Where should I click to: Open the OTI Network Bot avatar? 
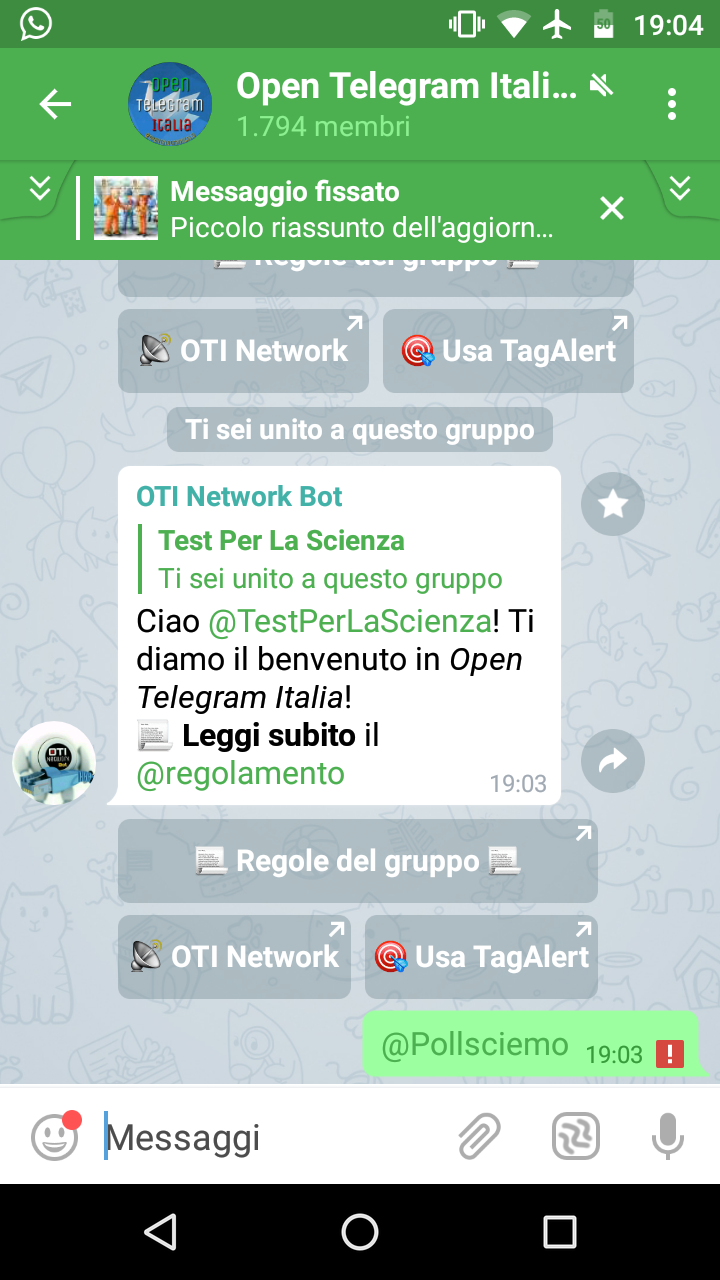pos(54,763)
